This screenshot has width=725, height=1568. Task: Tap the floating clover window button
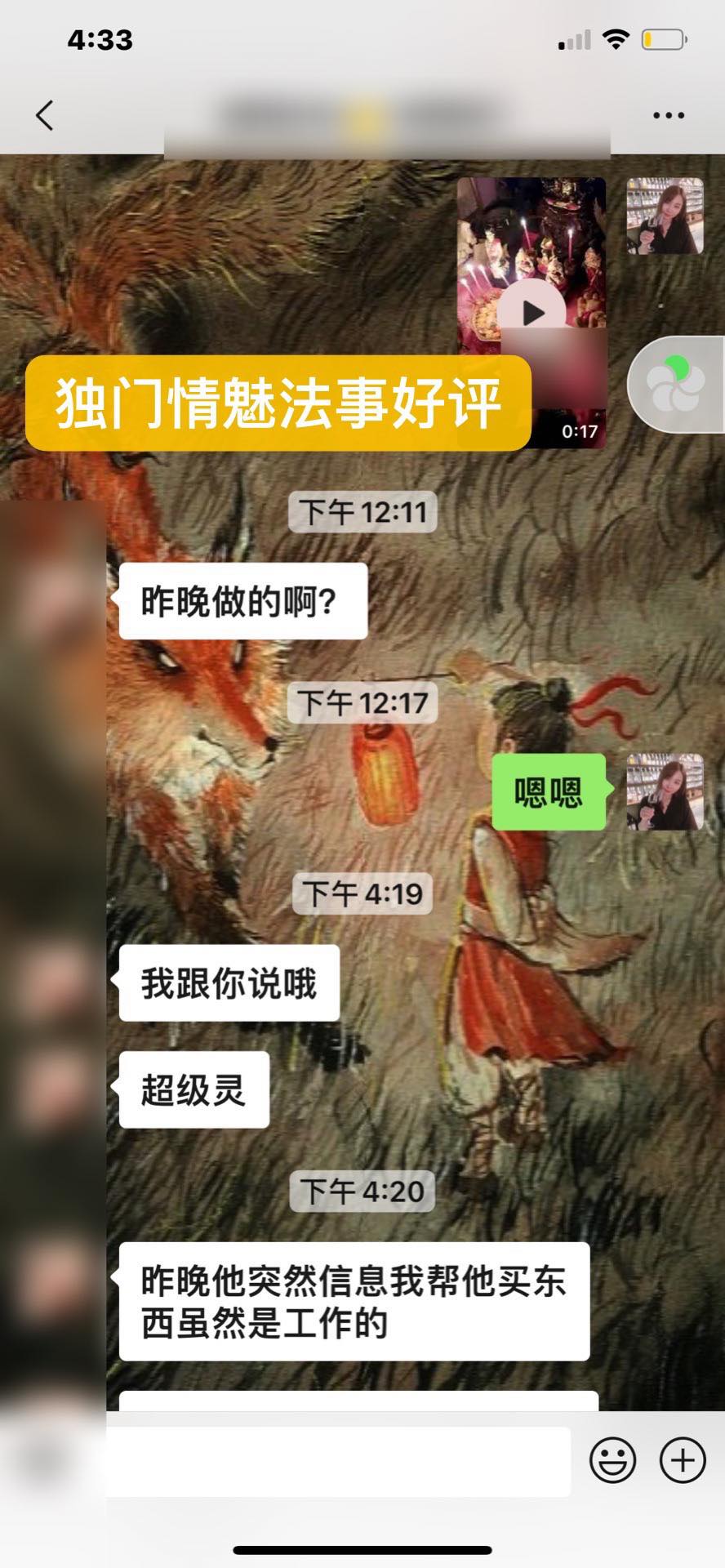point(676,384)
